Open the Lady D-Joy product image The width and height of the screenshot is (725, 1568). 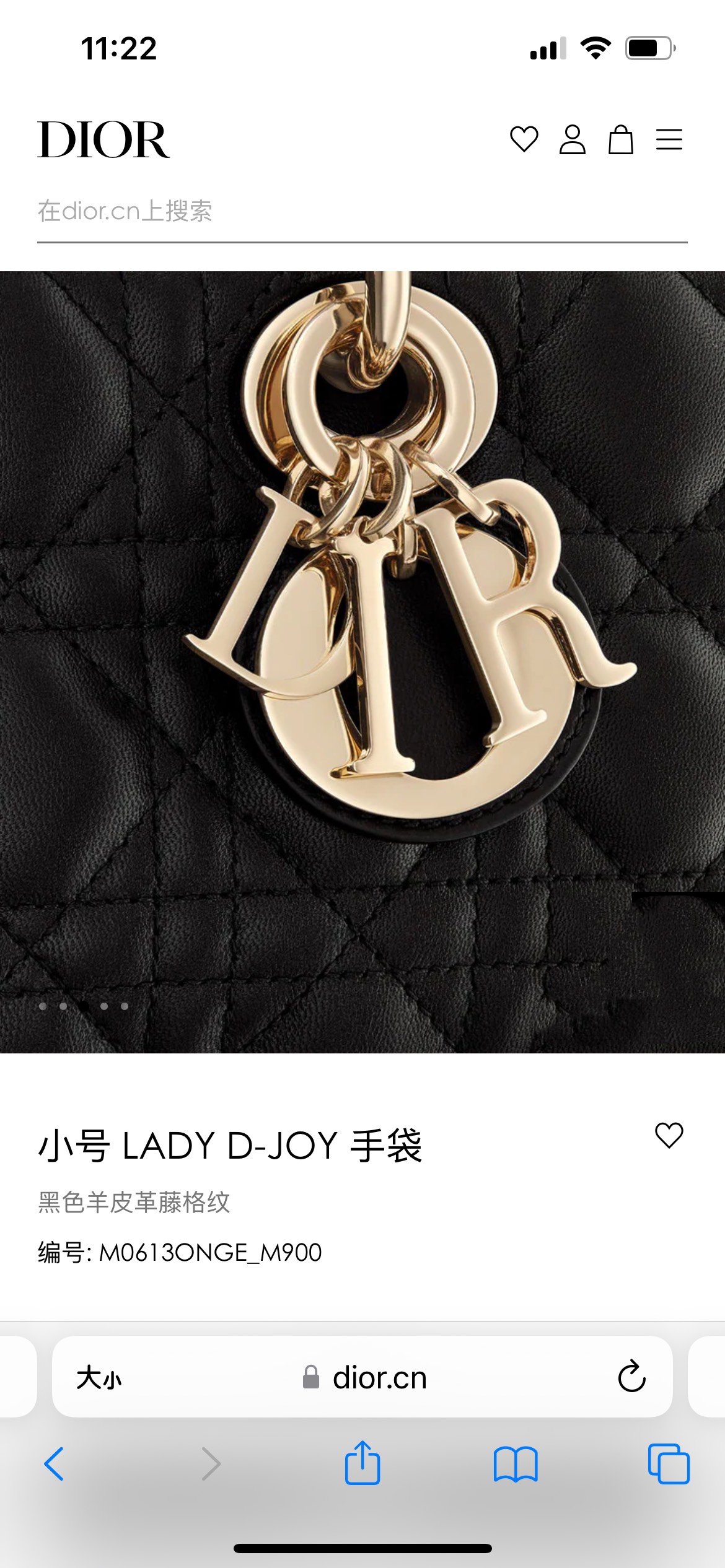click(362, 661)
